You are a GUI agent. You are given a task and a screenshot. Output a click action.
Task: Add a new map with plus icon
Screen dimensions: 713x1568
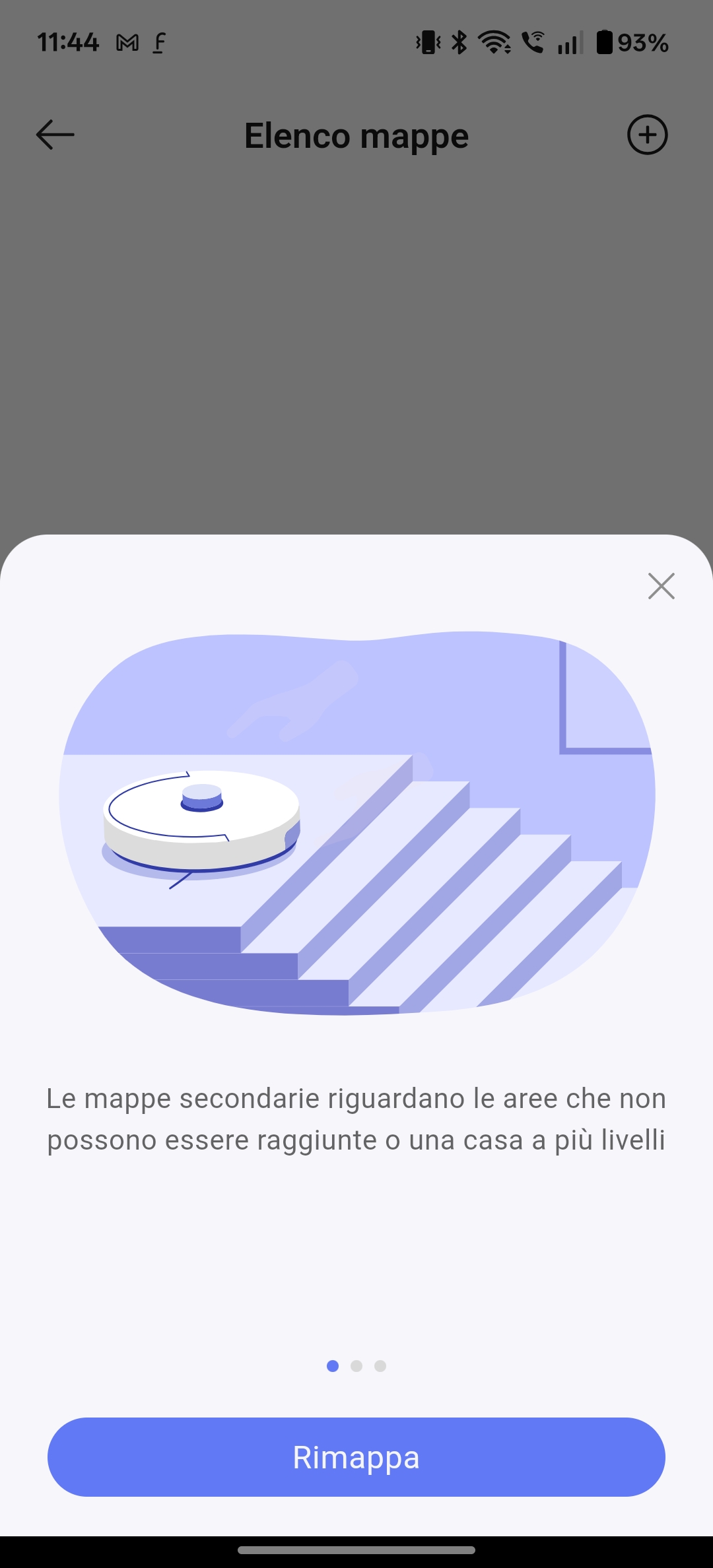pos(647,135)
